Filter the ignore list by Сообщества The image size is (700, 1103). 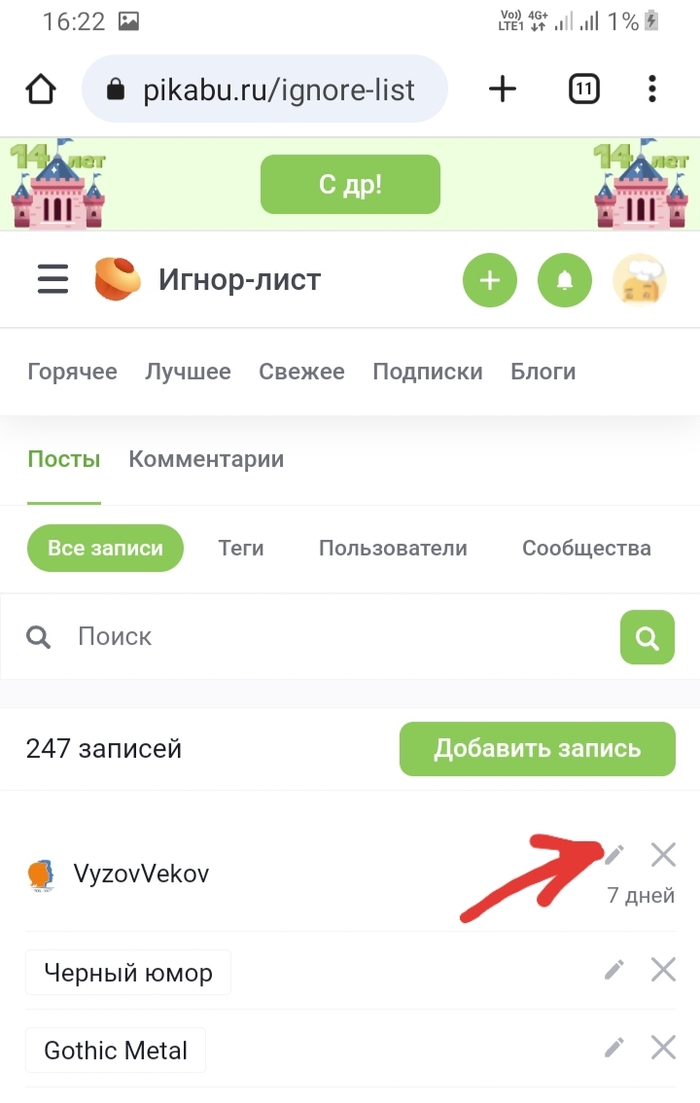pos(586,548)
